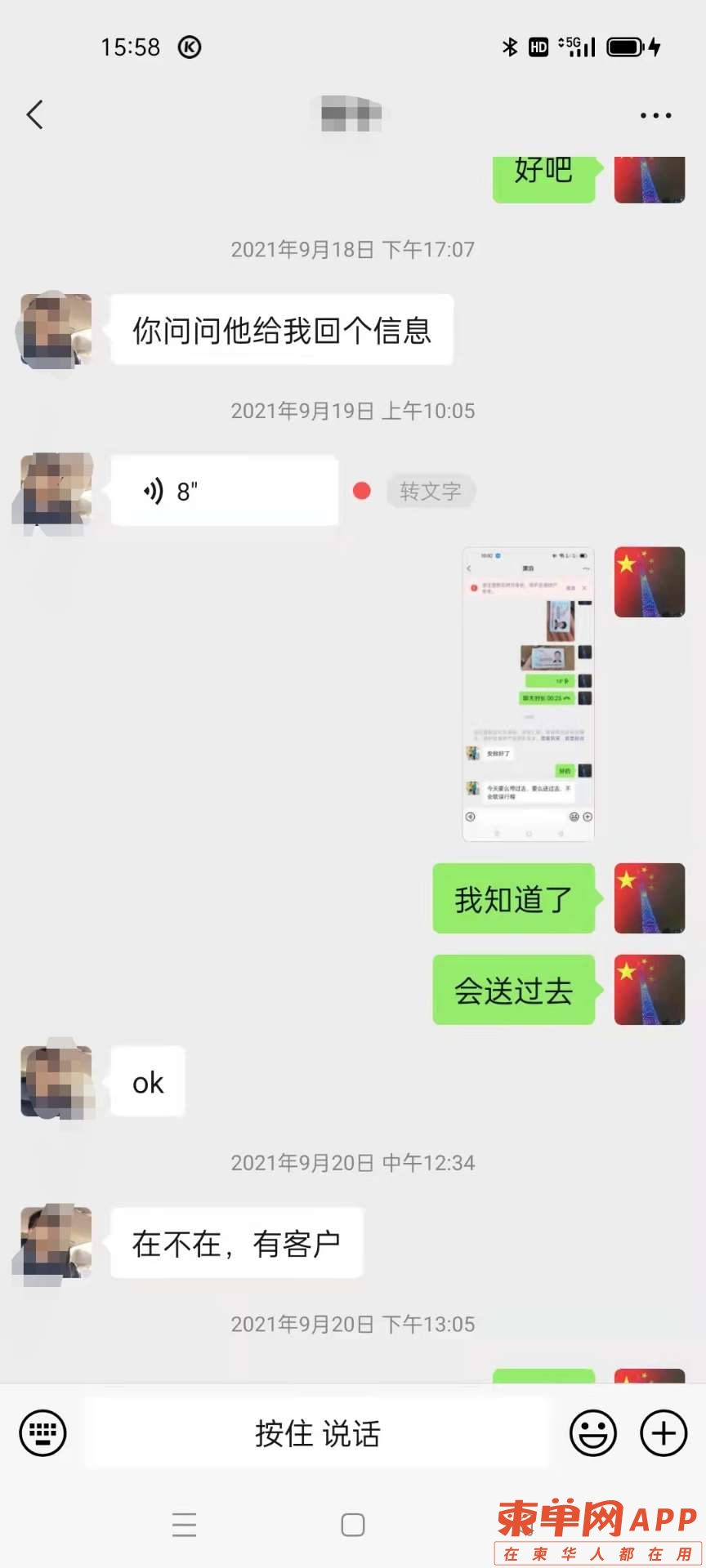Open the plus attachments menu
The height and width of the screenshot is (1568, 706).
[x=663, y=1432]
